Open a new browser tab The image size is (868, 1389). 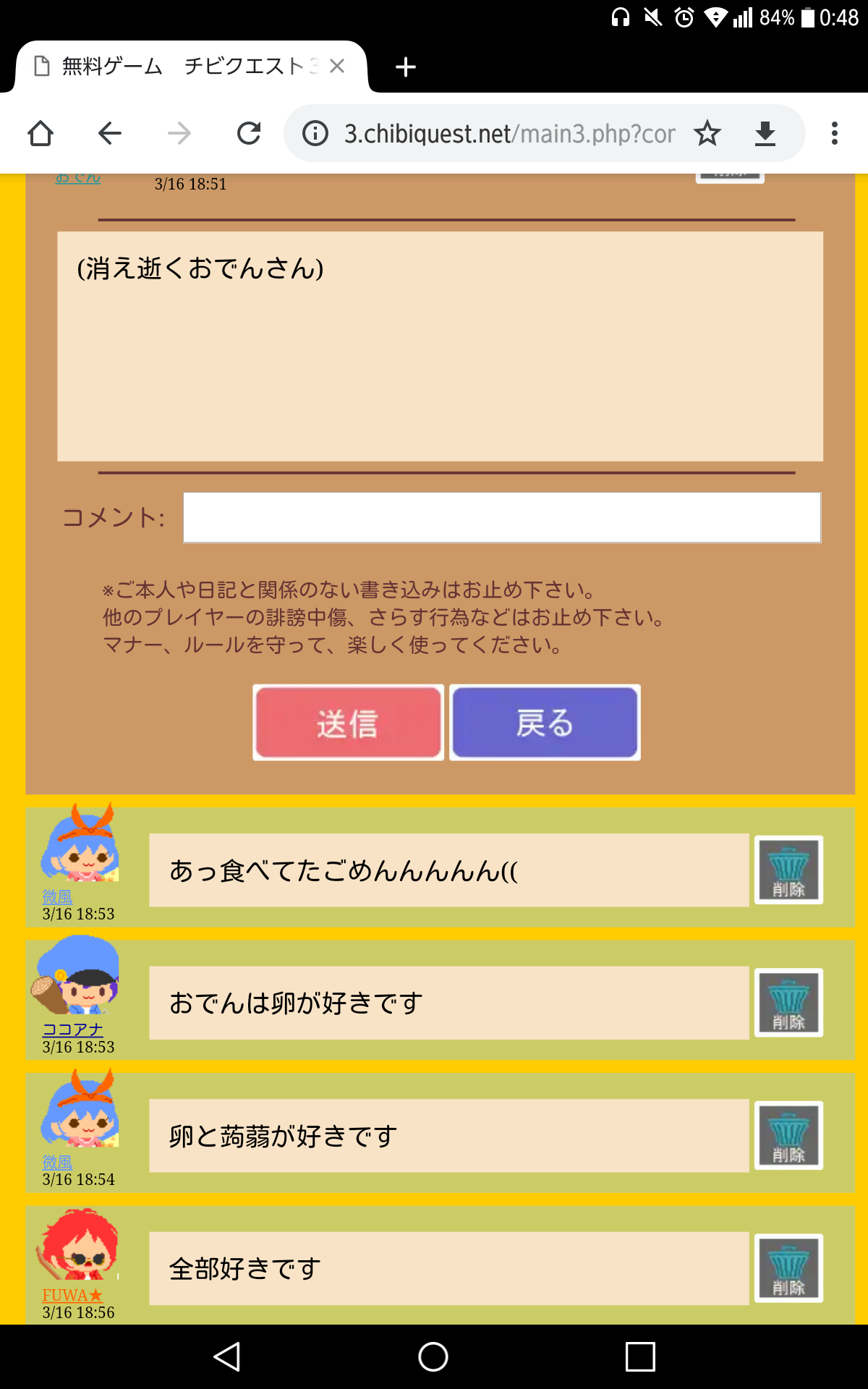406,67
